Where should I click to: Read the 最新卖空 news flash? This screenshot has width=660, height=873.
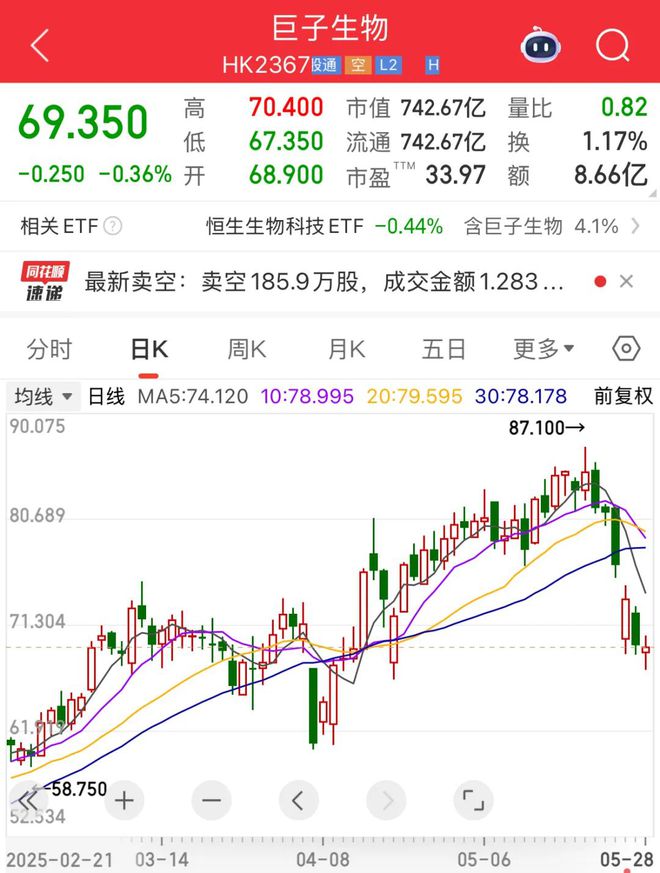tap(324, 282)
